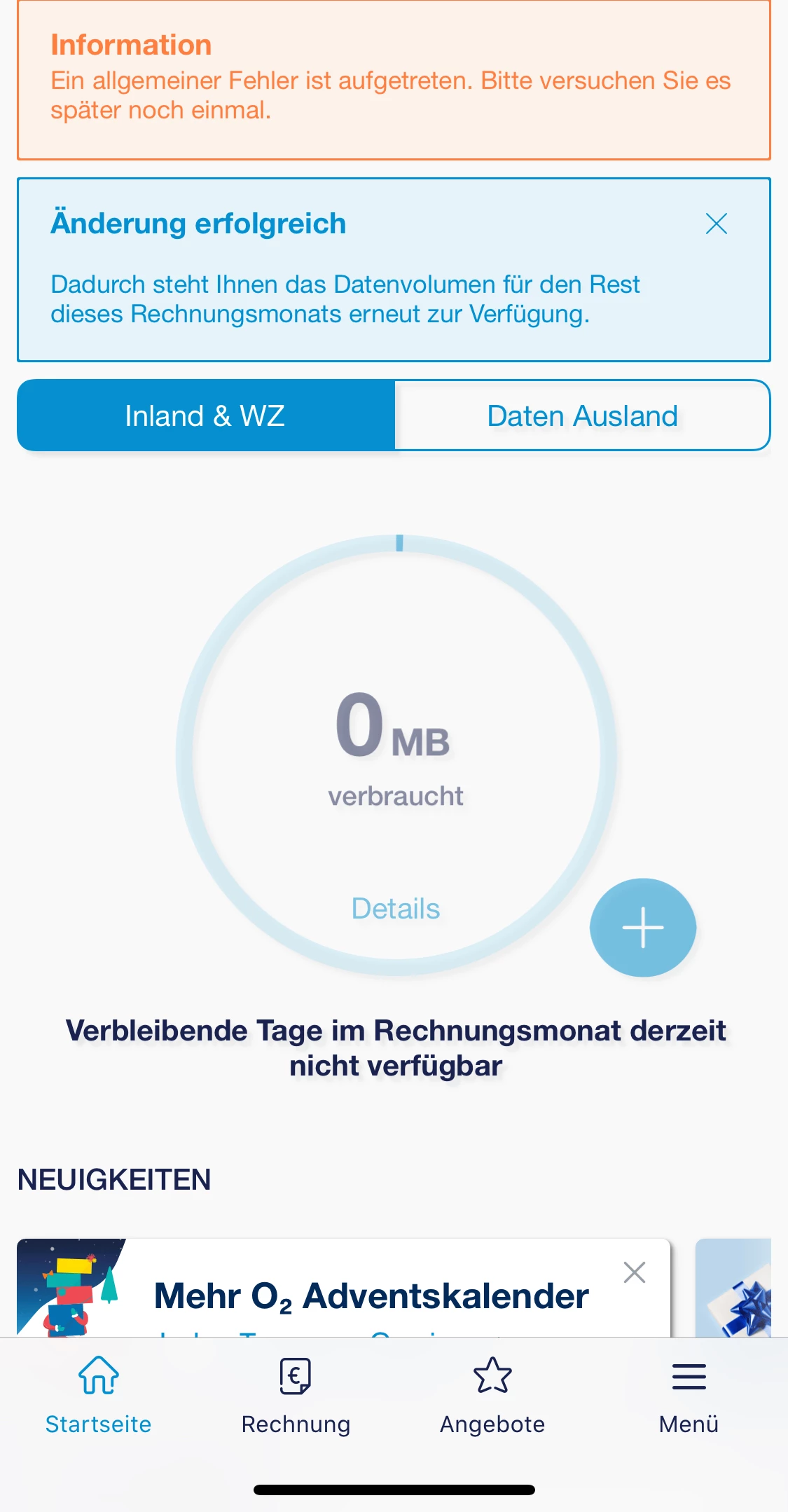Open the Menü tab
The image size is (788, 1512).
tap(689, 1394)
